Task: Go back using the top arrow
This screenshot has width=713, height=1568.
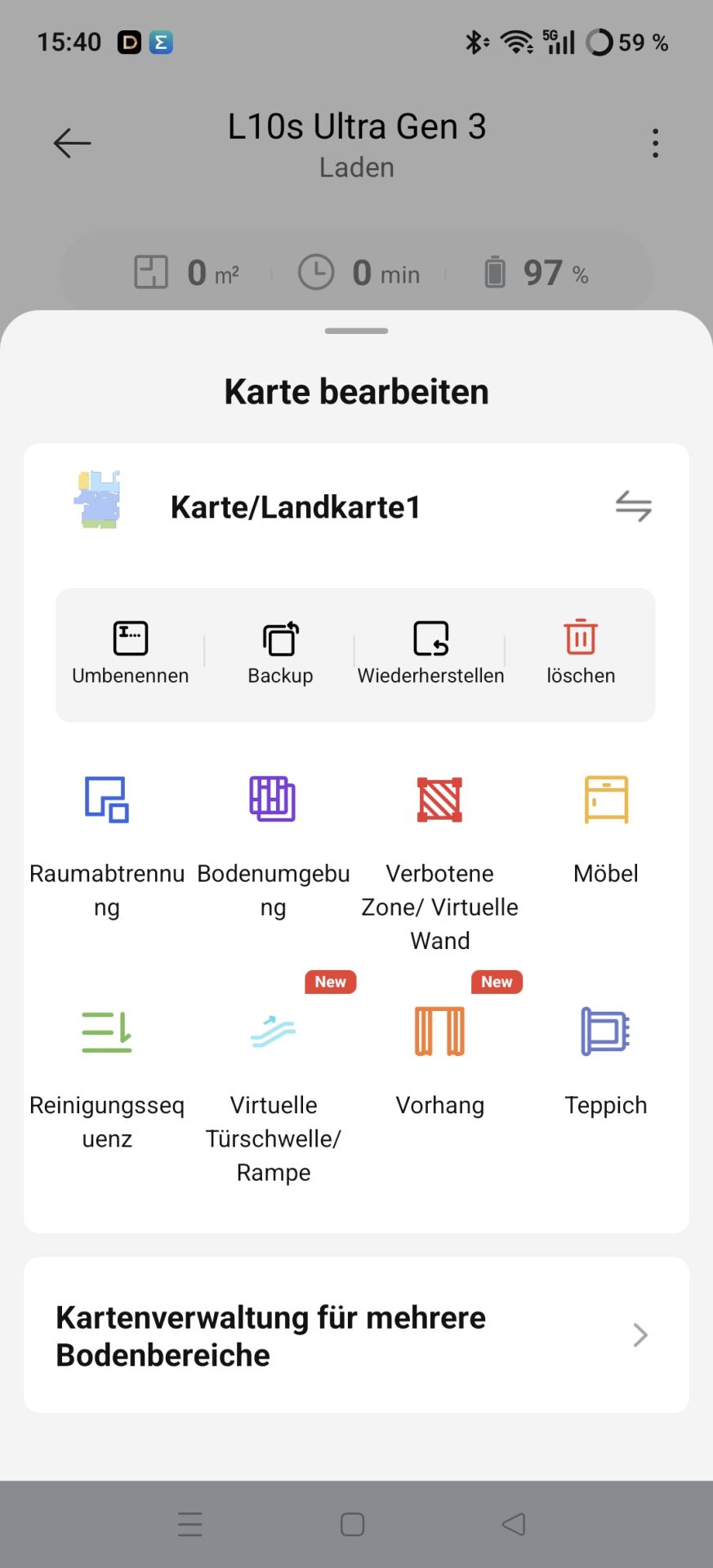Action: click(72, 144)
